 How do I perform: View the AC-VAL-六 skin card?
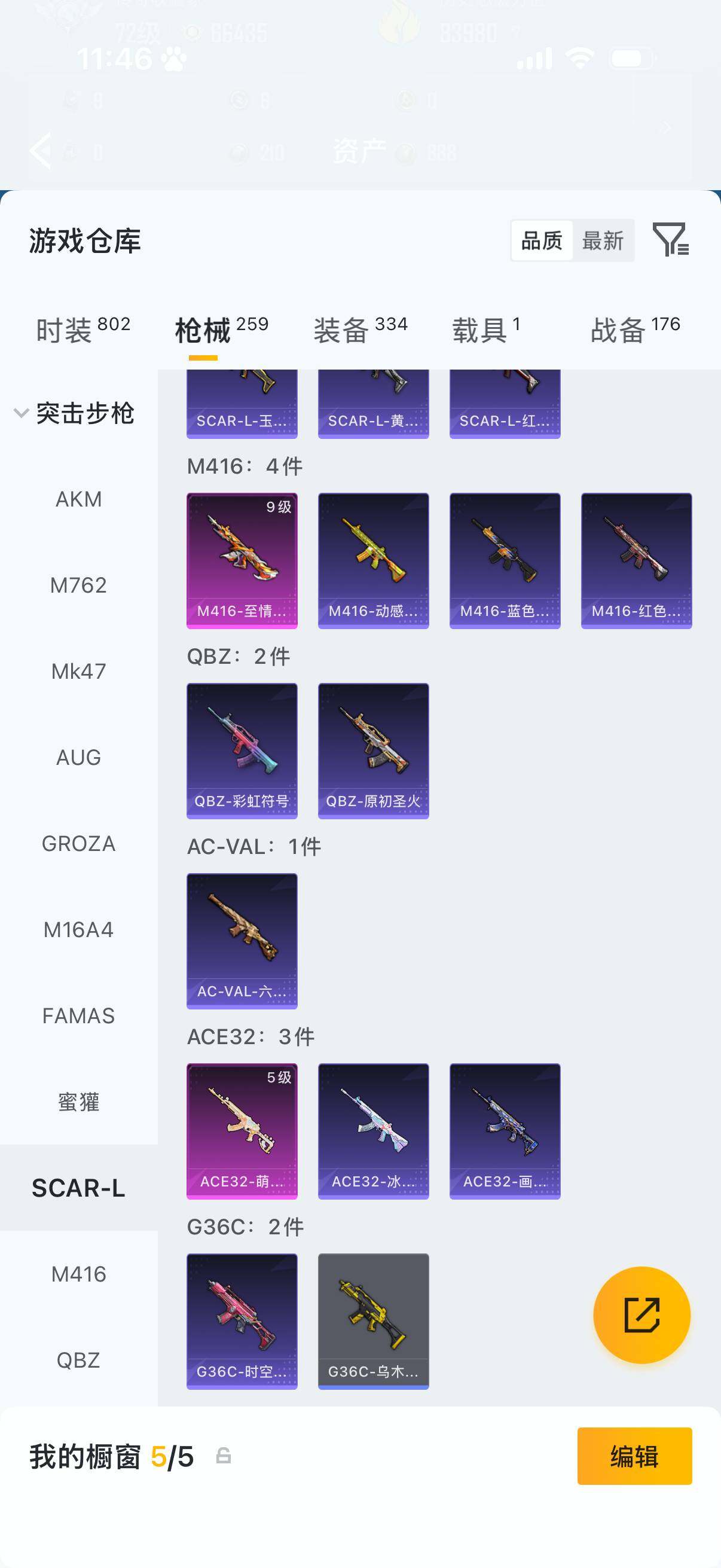tap(242, 941)
